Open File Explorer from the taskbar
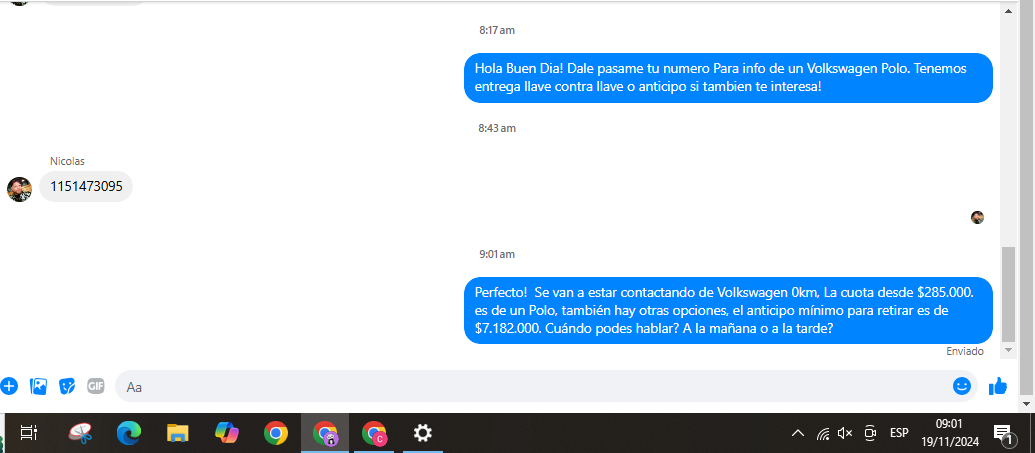 (177, 433)
